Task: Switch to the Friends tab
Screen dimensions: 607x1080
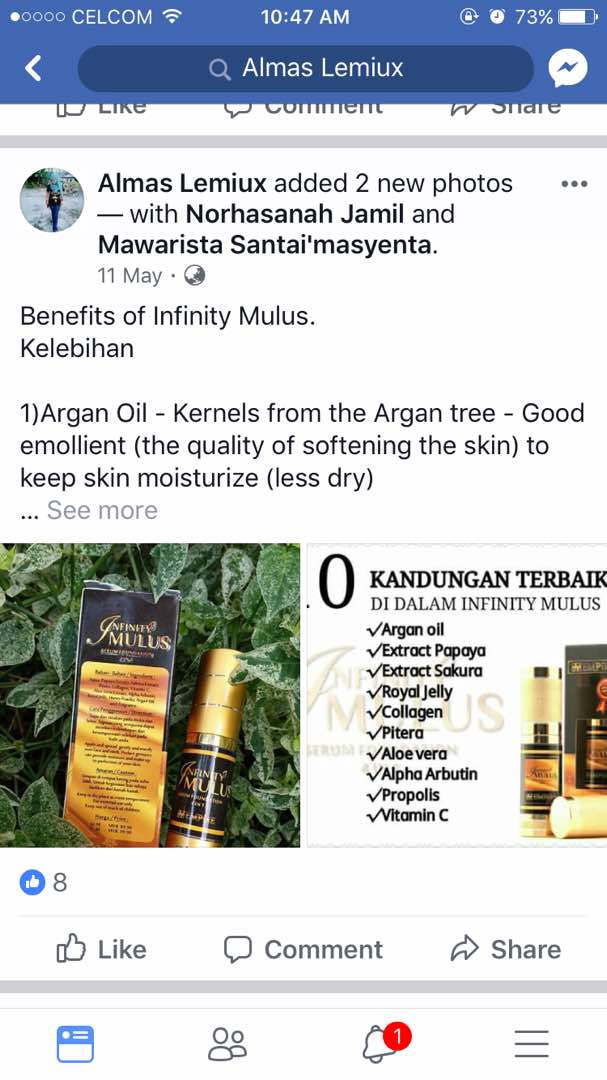Action: coord(227,1043)
